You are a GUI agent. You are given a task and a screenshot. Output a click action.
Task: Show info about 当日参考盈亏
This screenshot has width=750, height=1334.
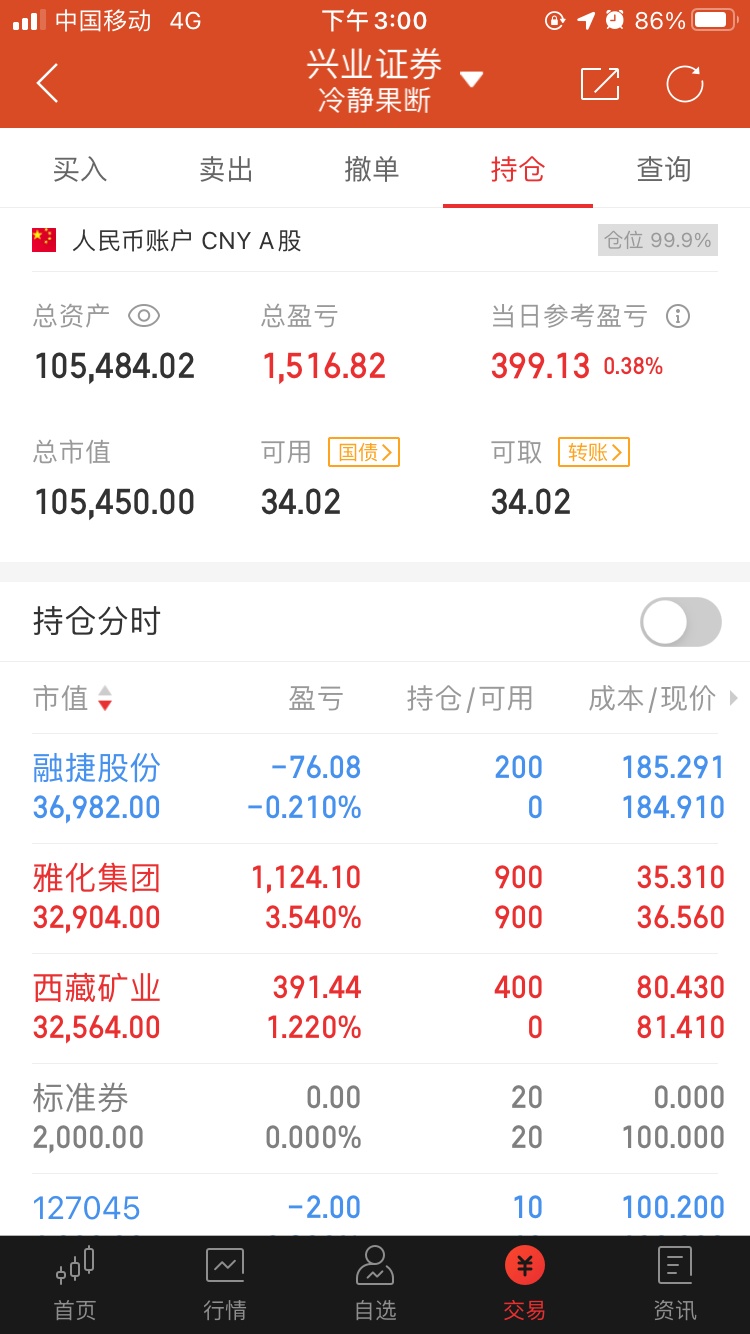point(678,317)
